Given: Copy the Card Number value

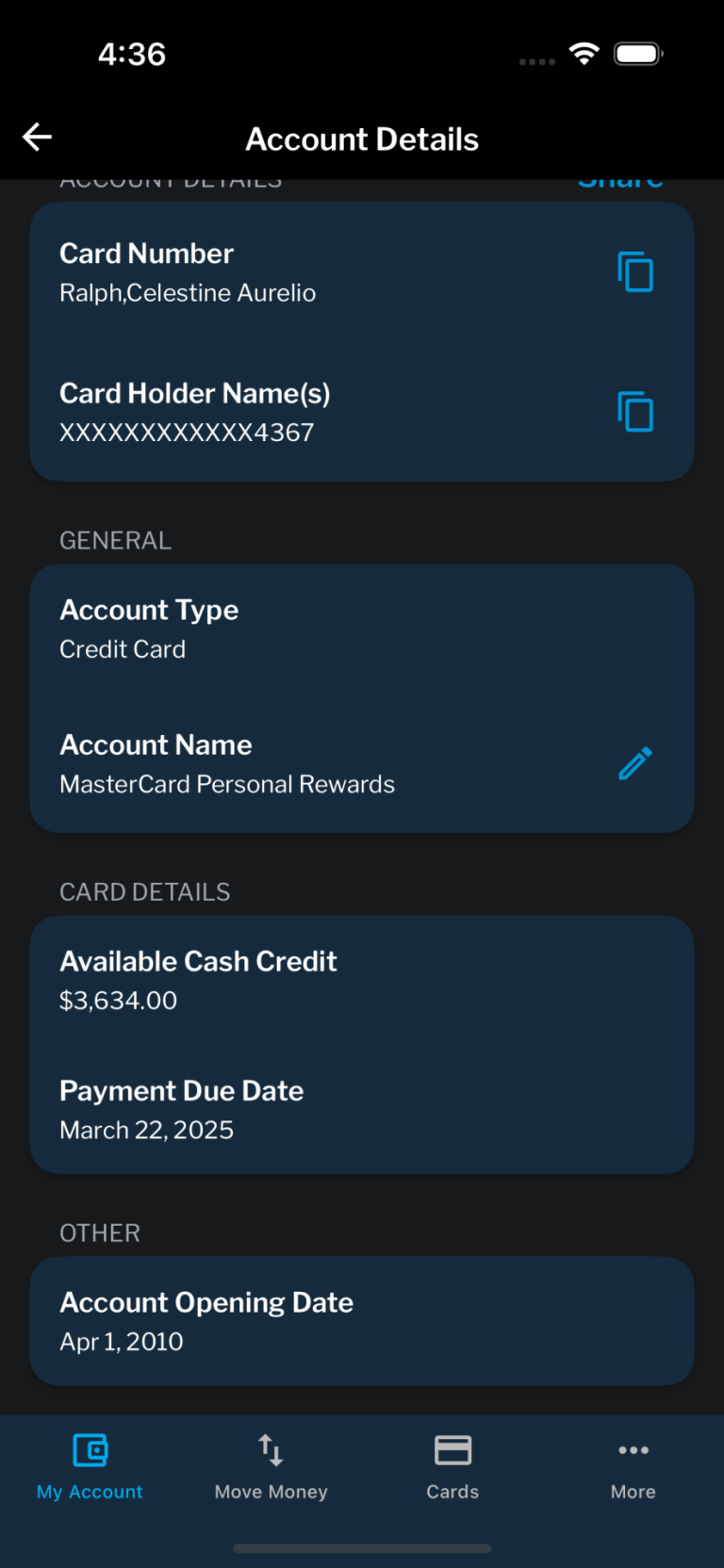Looking at the screenshot, I should pos(635,272).
